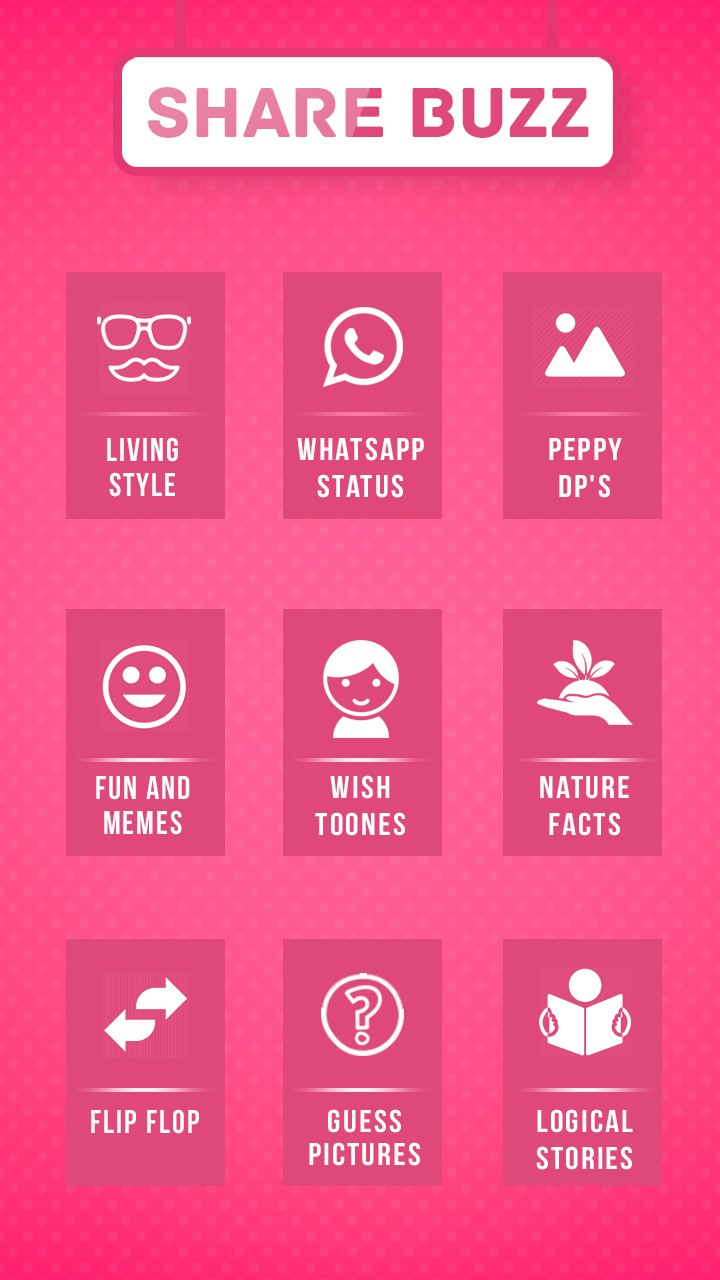View Nature Facts
The image size is (720, 1280).
click(x=582, y=732)
